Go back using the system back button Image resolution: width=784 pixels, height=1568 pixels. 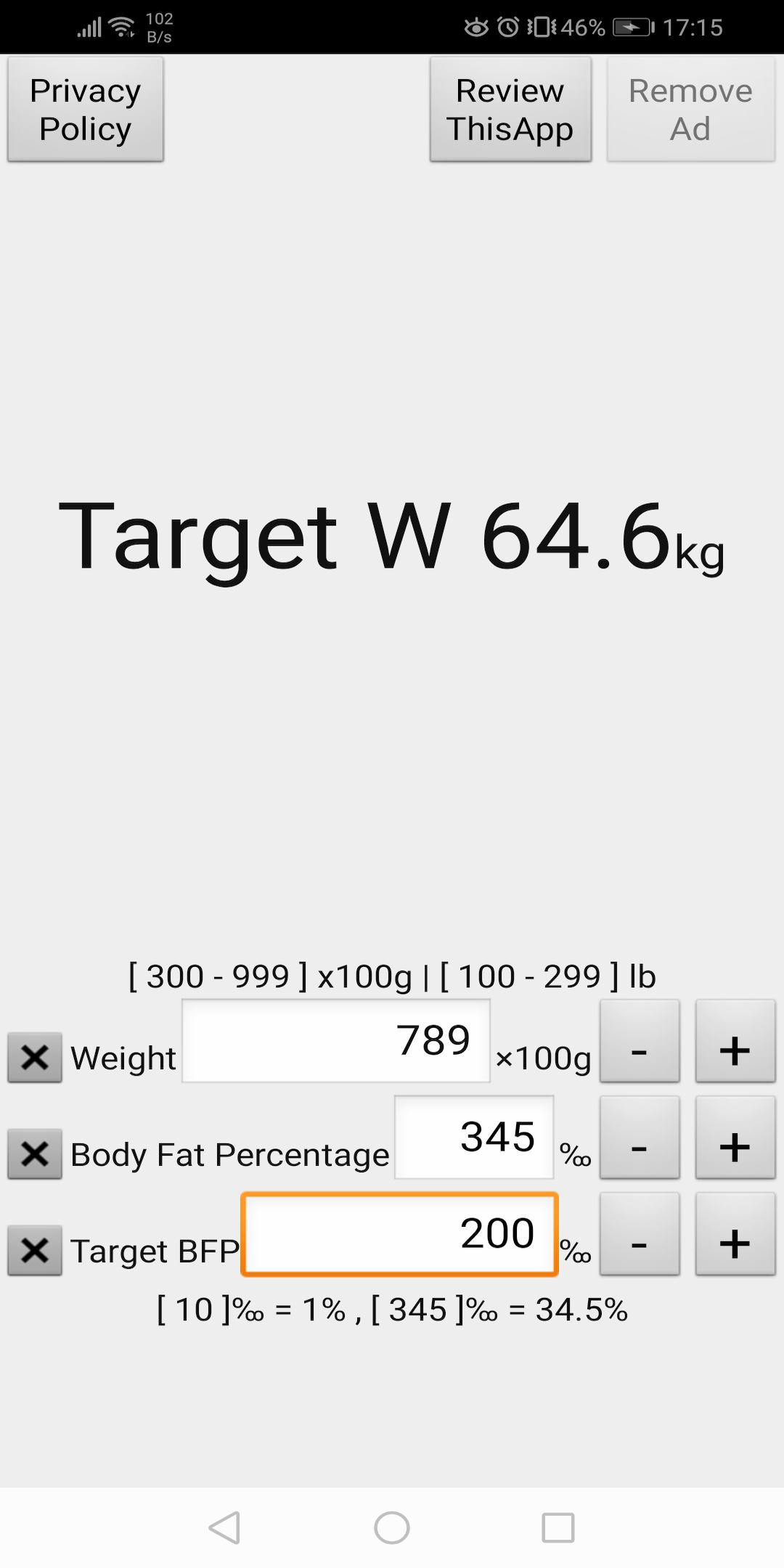(x=224, y=1528)
